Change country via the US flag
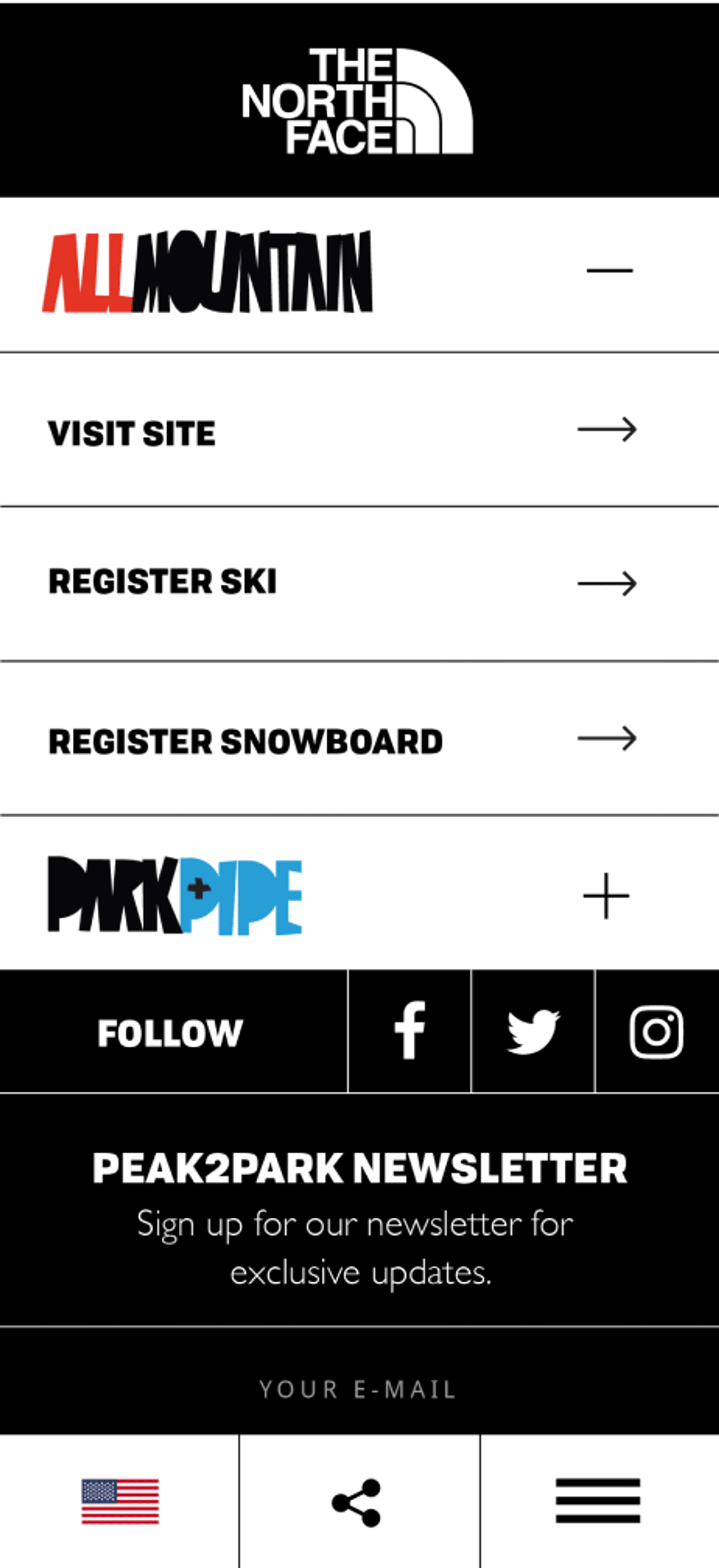The image size is (719, 1568). coord(120,1501)
